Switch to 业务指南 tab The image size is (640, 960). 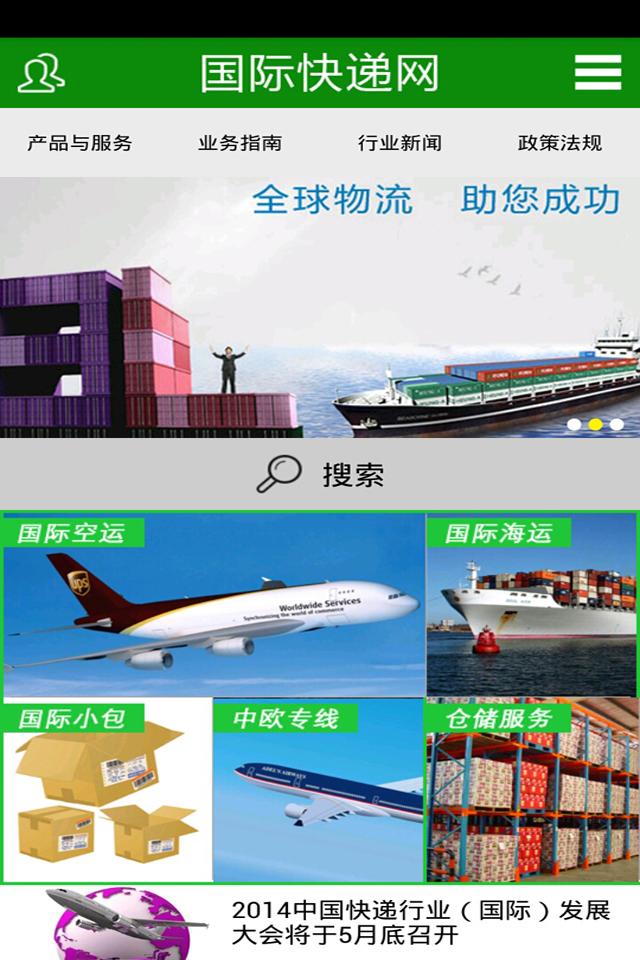coord(240,143)
